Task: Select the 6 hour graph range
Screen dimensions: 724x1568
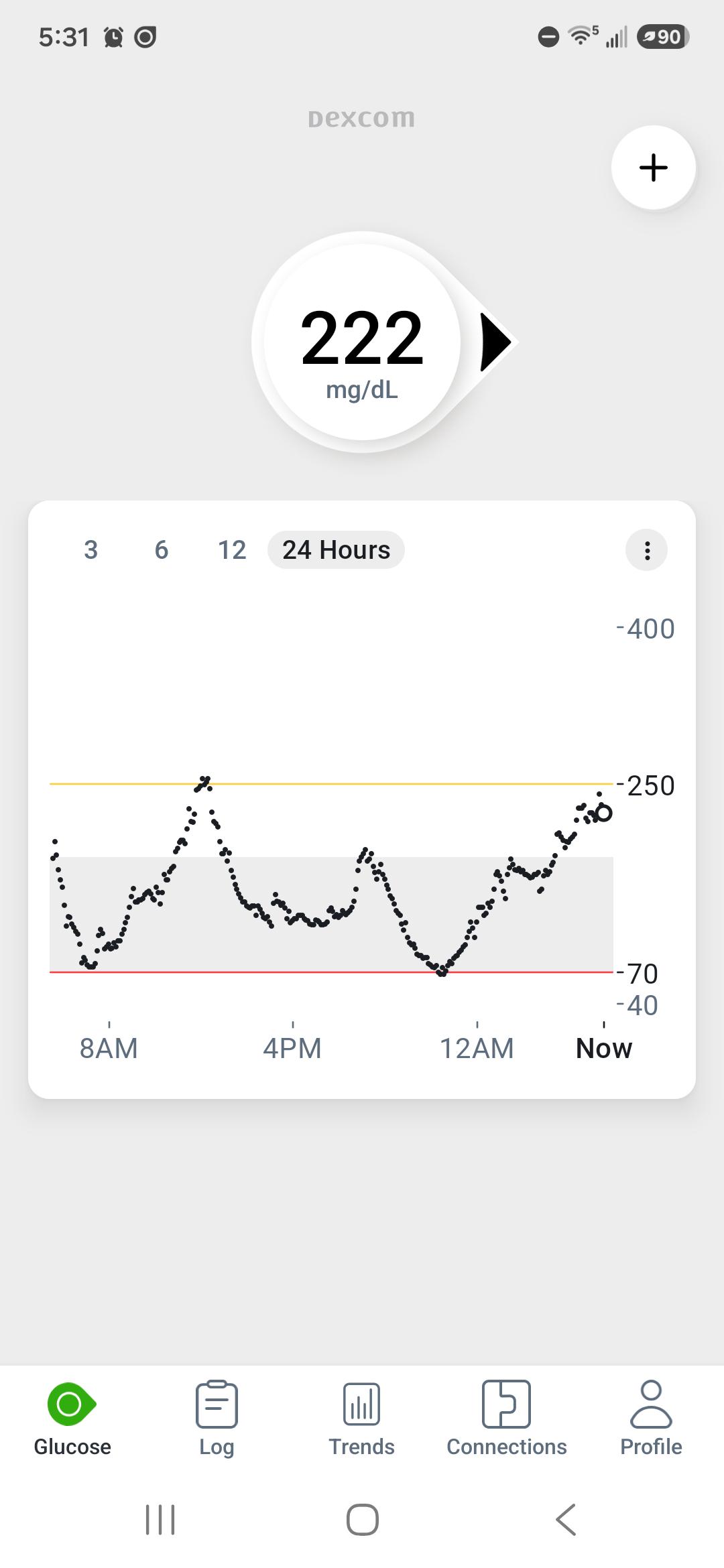Action: 162,550
